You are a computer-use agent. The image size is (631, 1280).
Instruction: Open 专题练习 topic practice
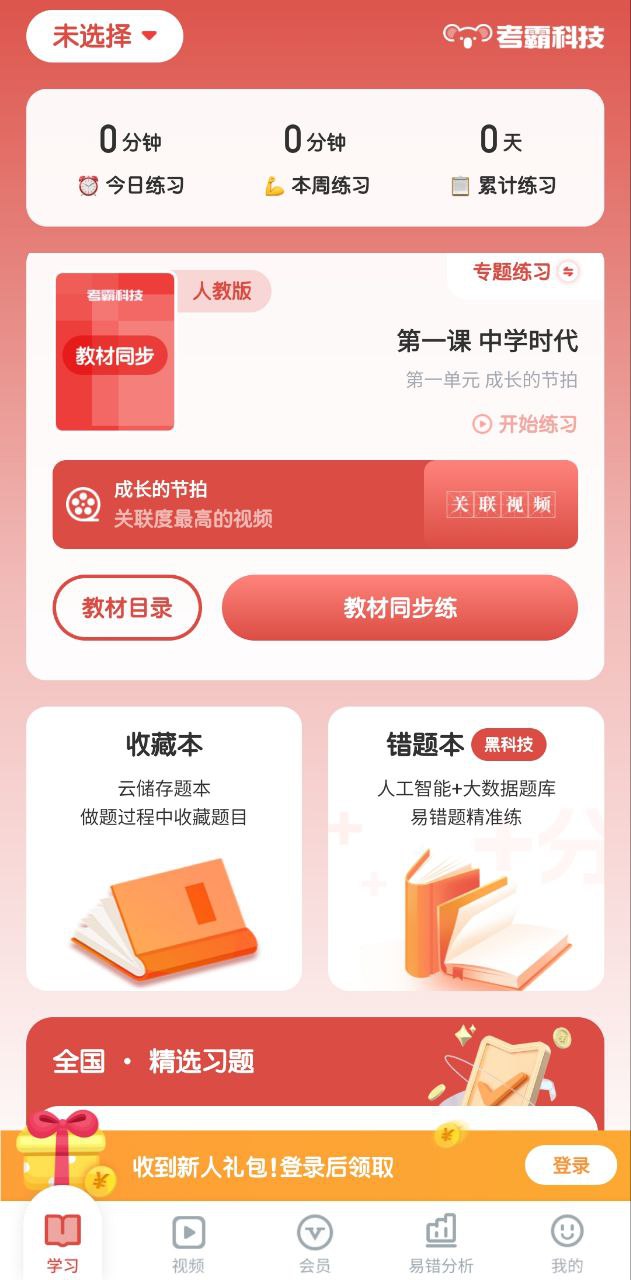(525, 272)
